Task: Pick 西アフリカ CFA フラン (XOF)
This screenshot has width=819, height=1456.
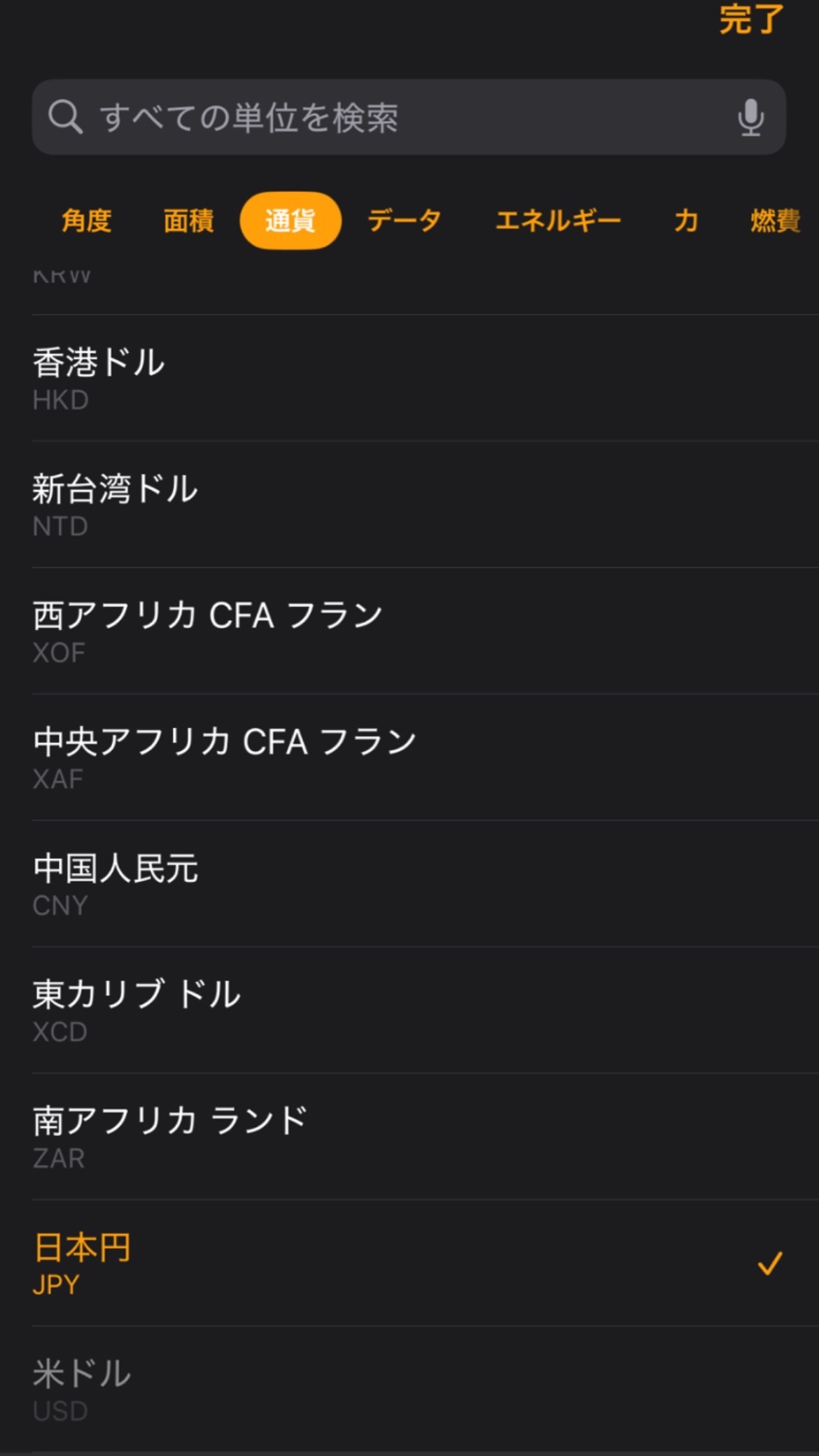Action: pos(409,631)
